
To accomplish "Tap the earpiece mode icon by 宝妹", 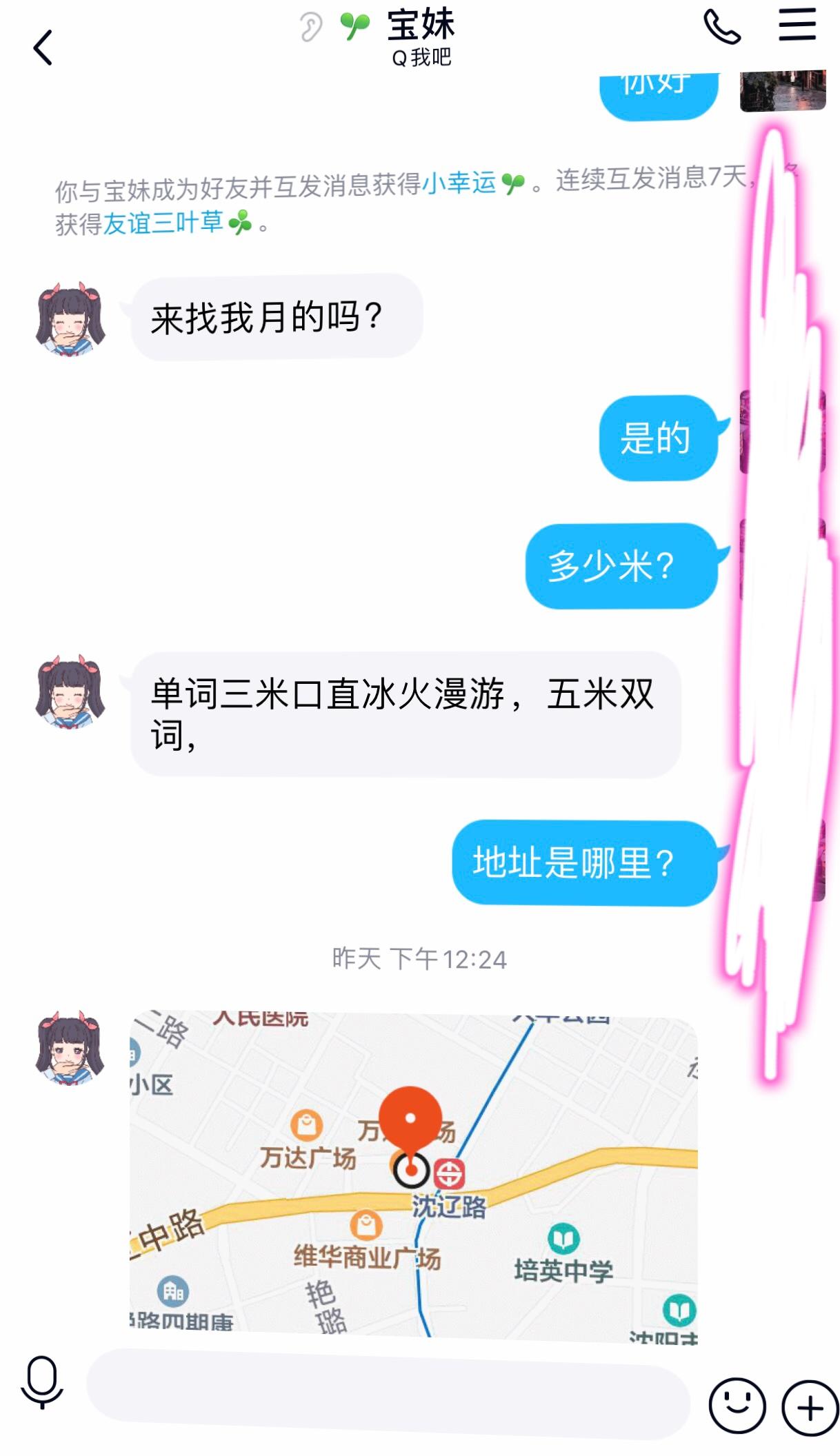I will point(311,28).
